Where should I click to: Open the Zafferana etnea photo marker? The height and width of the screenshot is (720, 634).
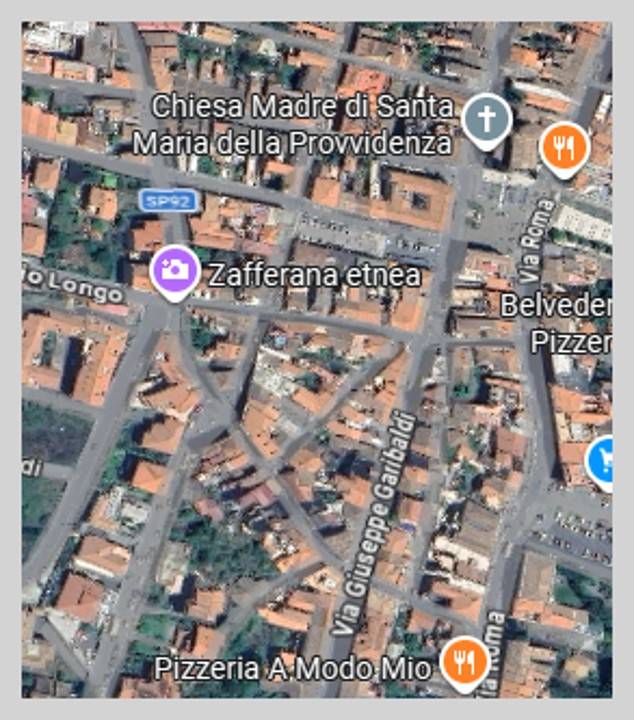(174, 271)
